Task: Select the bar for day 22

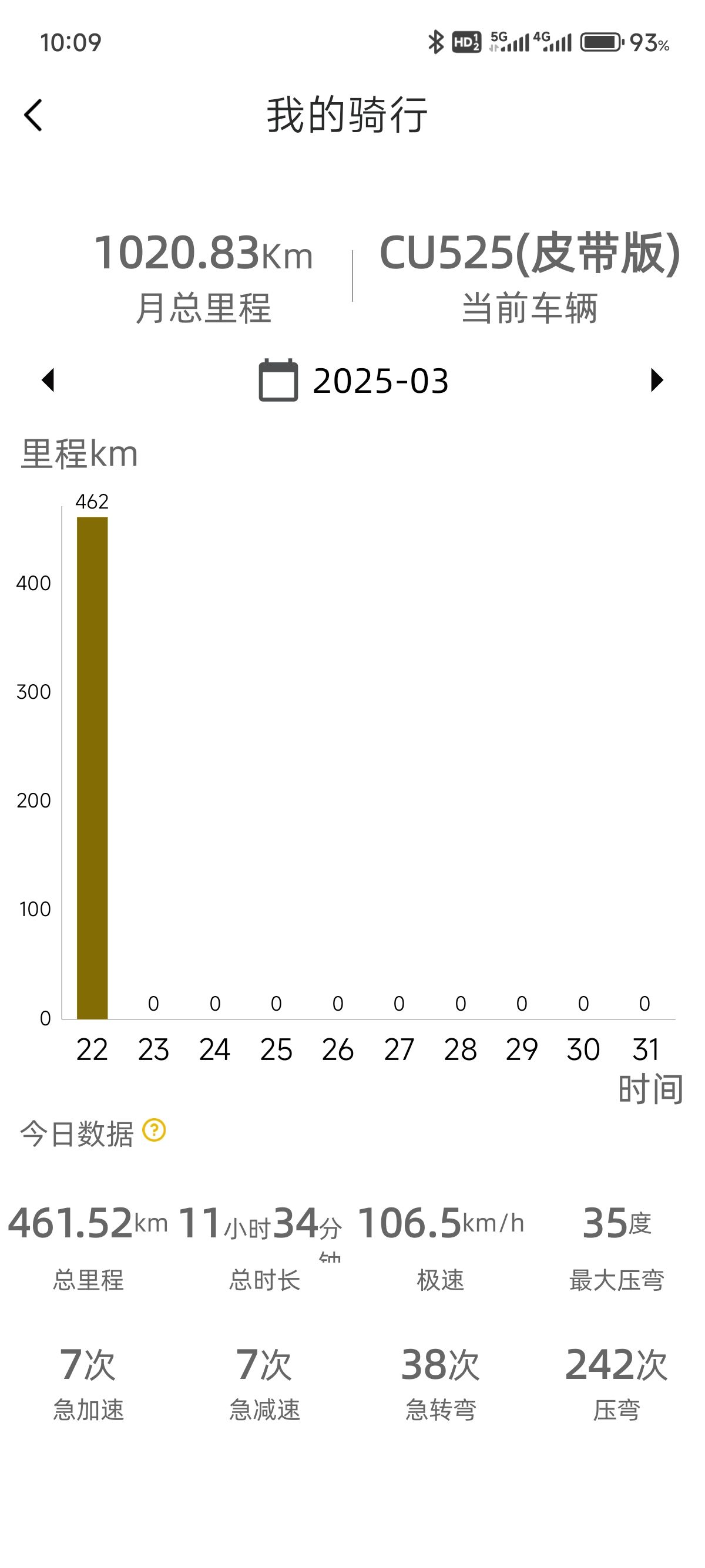Action: tap(92, 768)
